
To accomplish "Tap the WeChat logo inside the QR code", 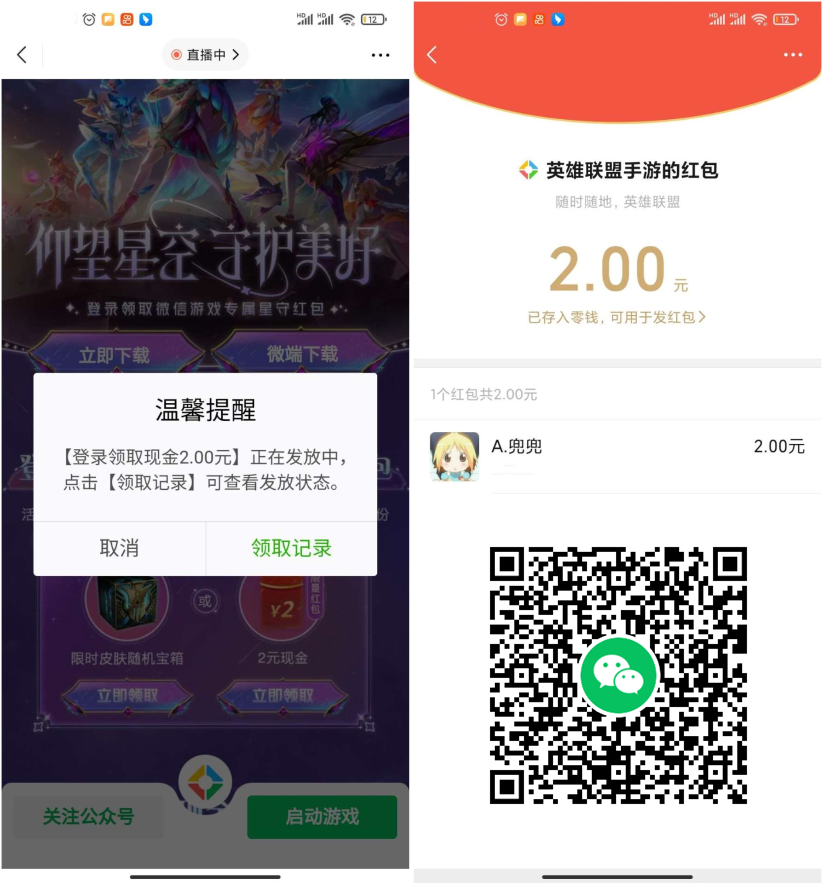I will 618,675.
